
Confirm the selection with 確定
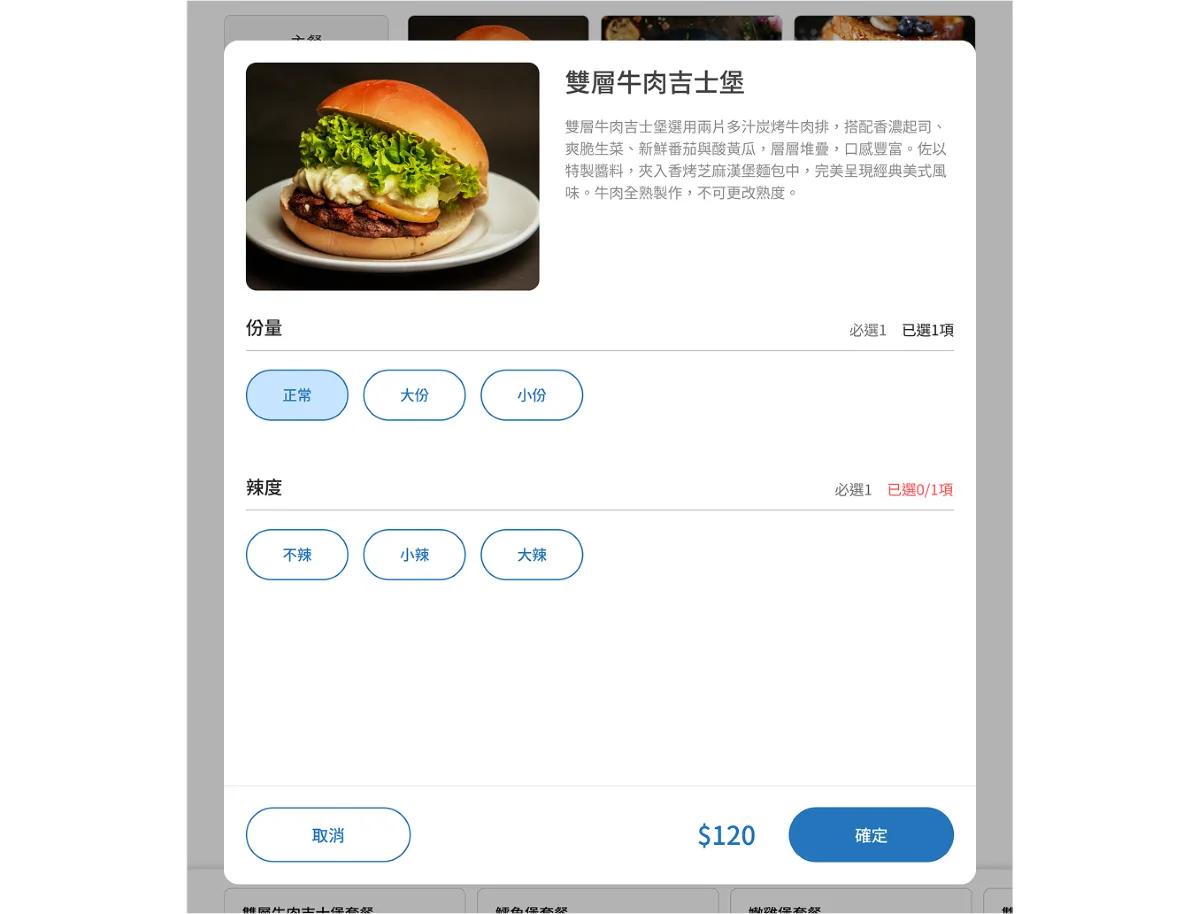click(x=871, y=835)
